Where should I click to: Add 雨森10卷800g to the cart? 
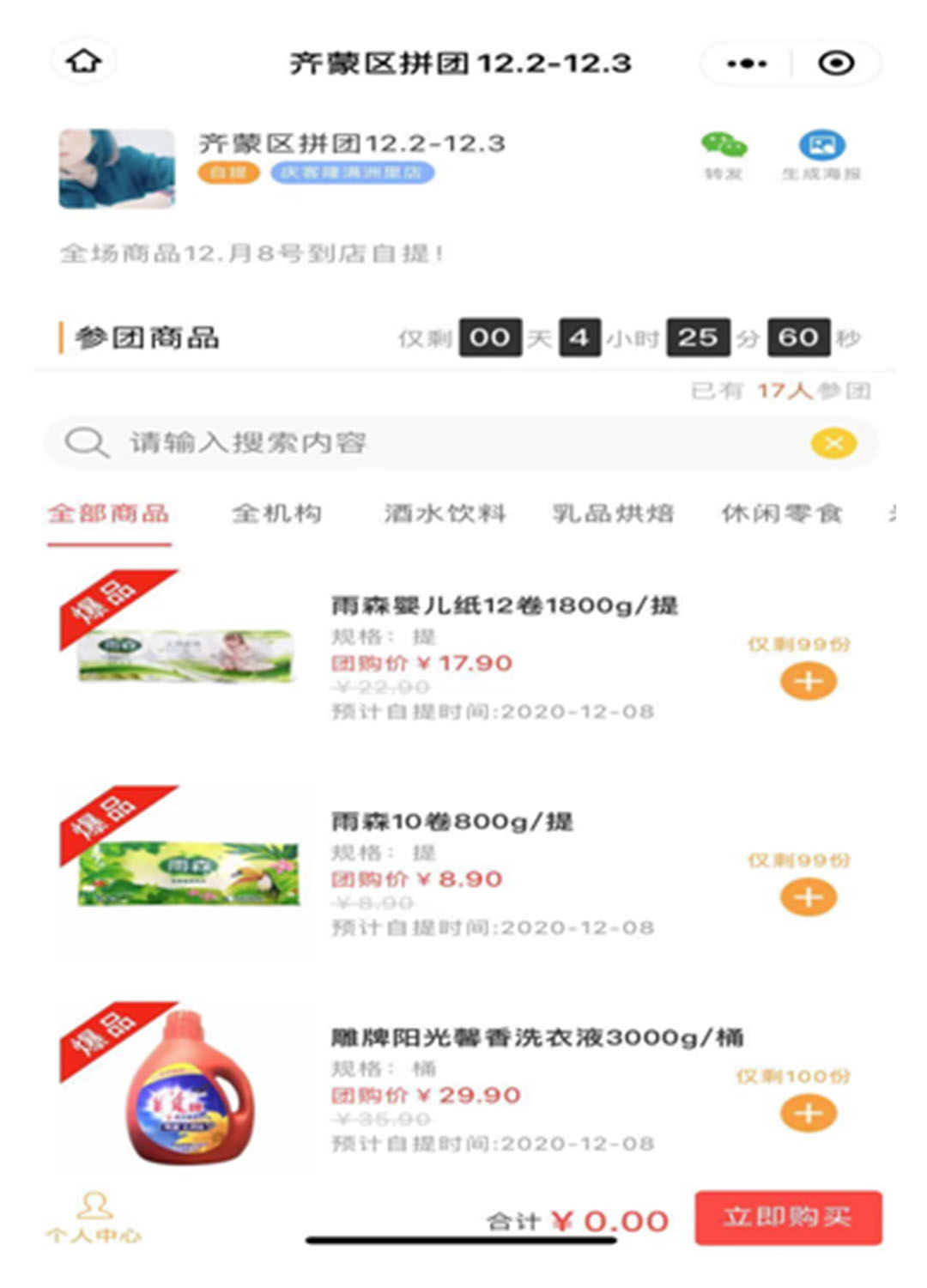tap(808, 897)
